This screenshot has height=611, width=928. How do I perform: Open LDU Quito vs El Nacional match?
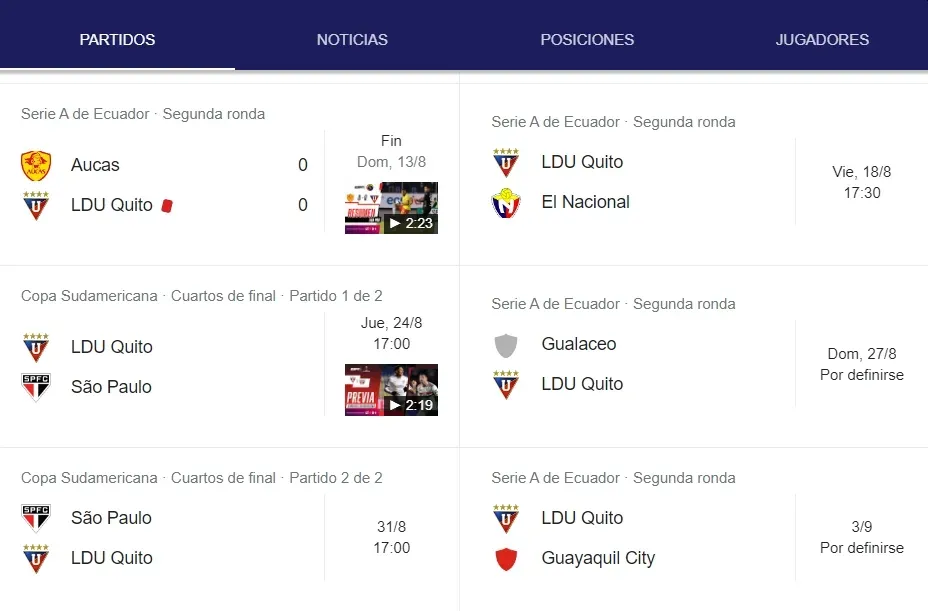(640, 182)
